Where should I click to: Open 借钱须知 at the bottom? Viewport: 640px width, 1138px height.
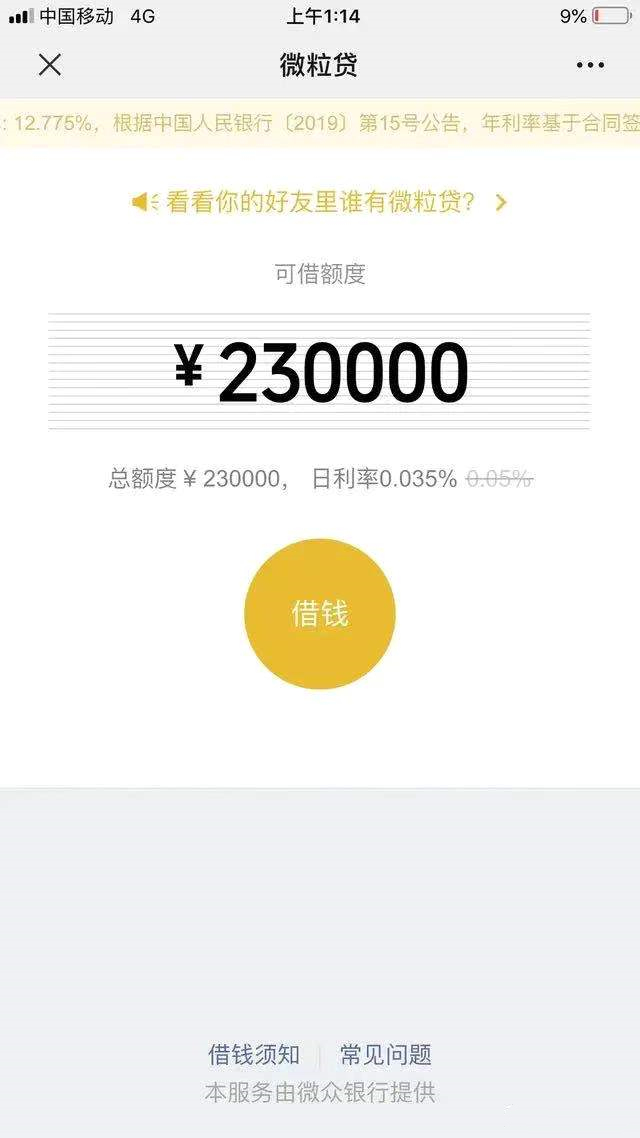click(254, 1054)
